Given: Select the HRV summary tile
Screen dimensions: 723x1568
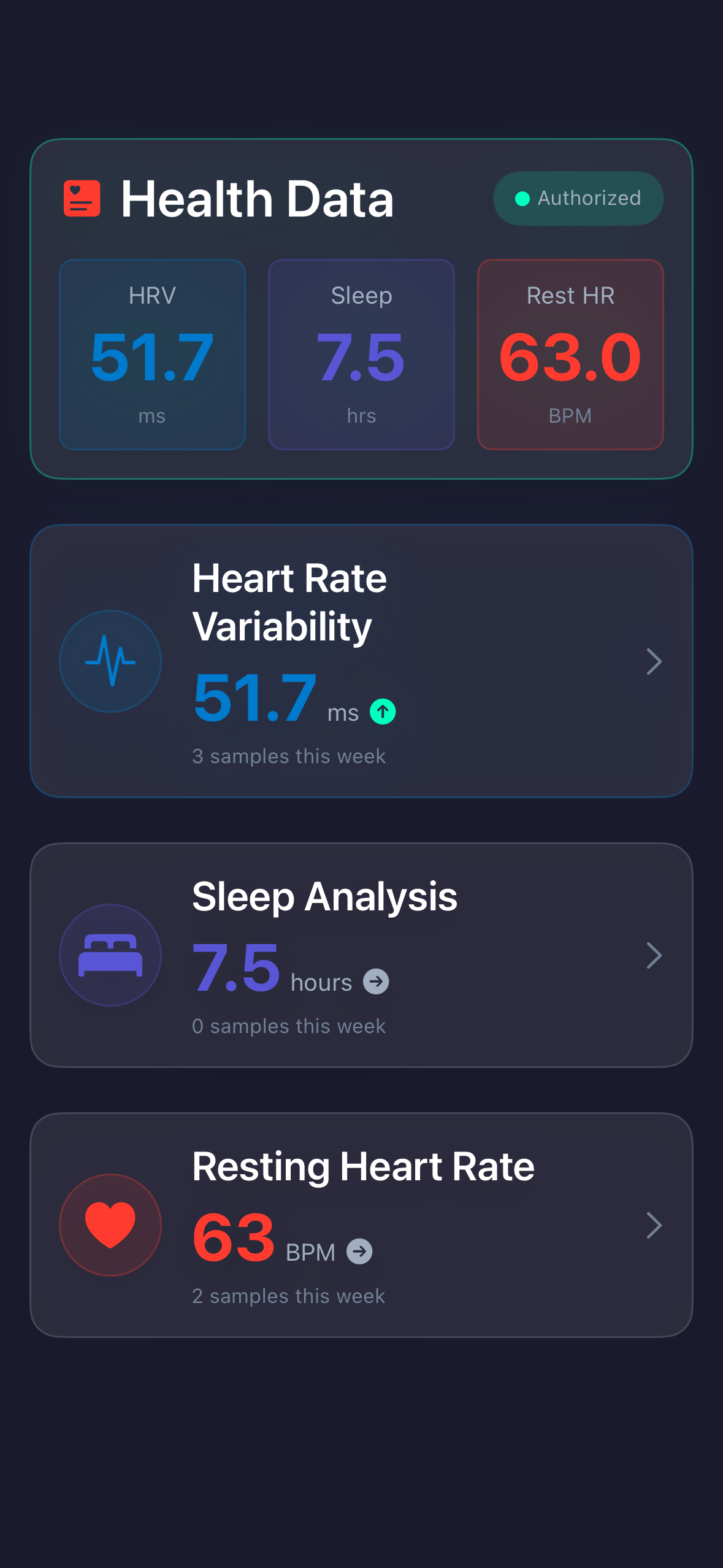Looking at the screenshot, I should coord(152,355).
